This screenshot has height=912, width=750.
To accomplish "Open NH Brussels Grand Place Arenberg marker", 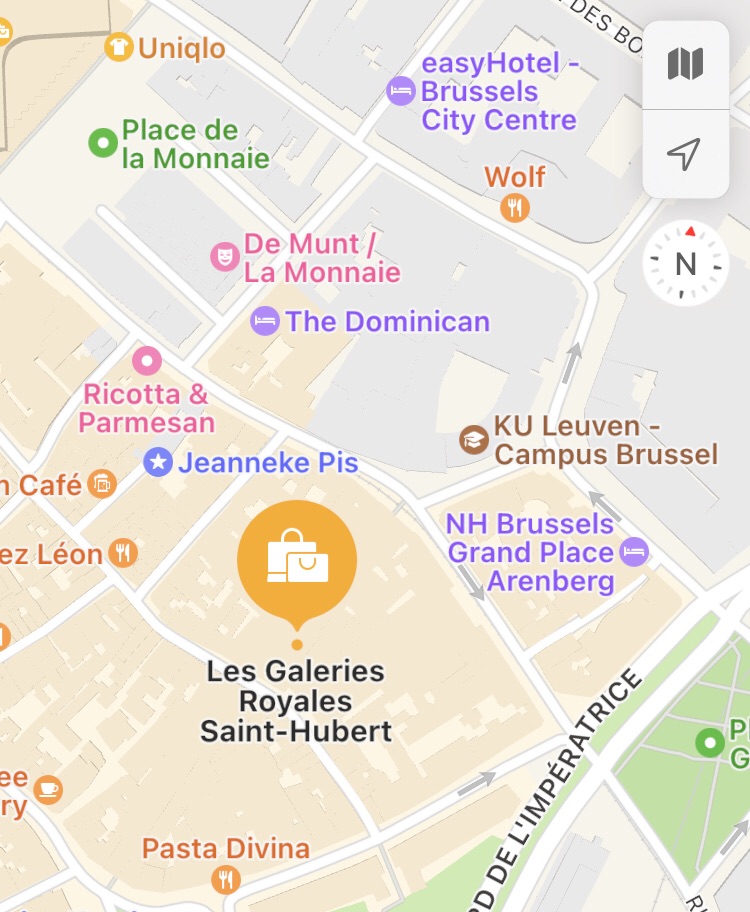I will click(x=634, y=551).
